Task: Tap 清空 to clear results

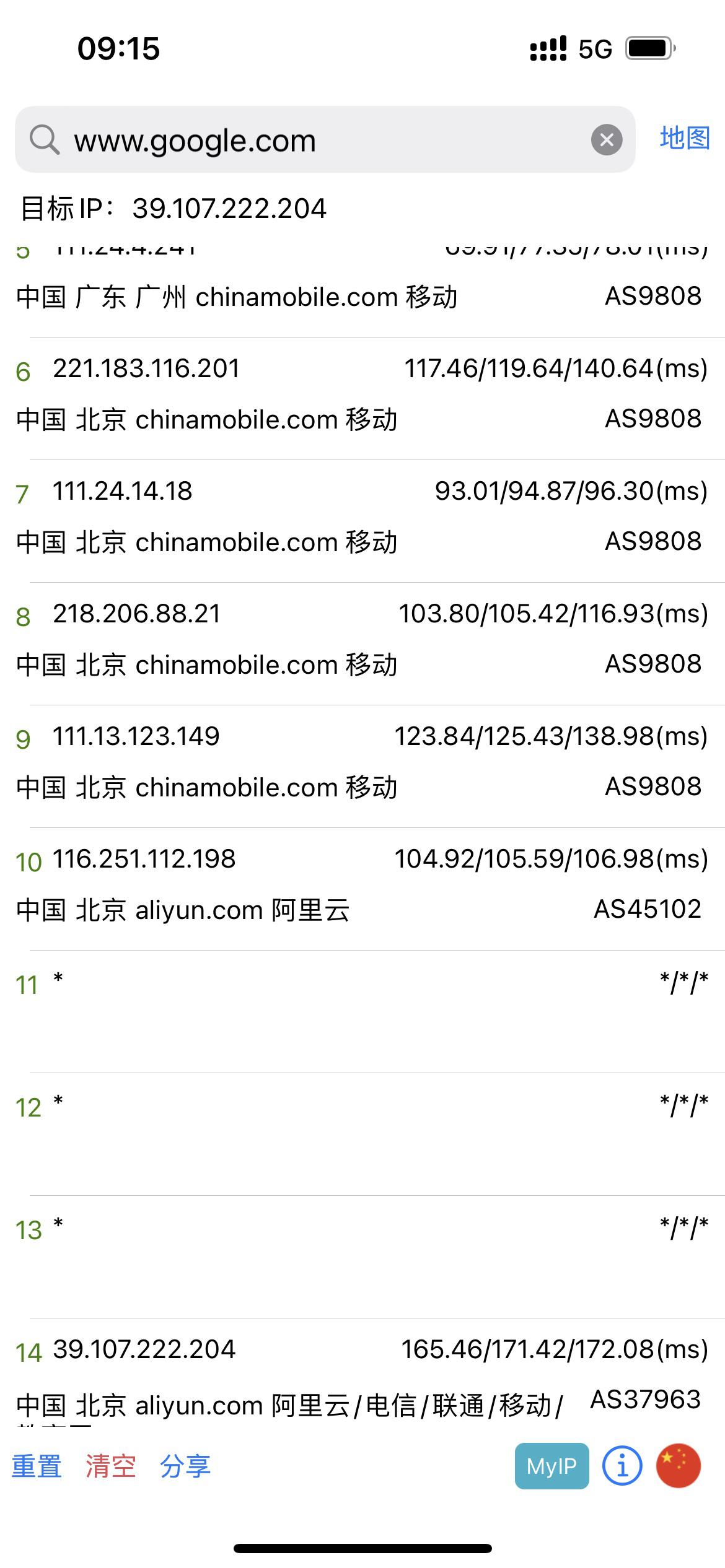Action: coord(111,1466)
